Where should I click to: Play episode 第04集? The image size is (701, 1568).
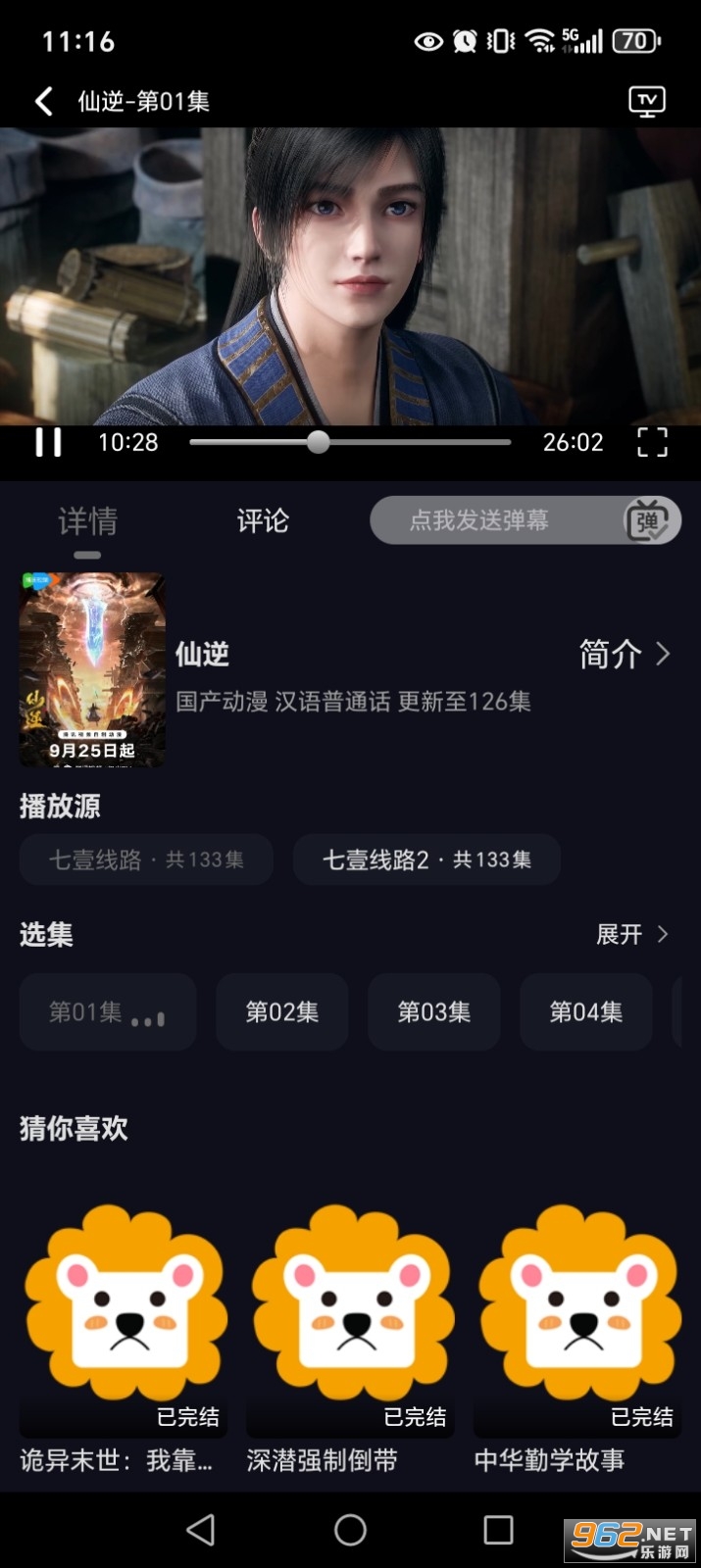[x=585, y=1011]
